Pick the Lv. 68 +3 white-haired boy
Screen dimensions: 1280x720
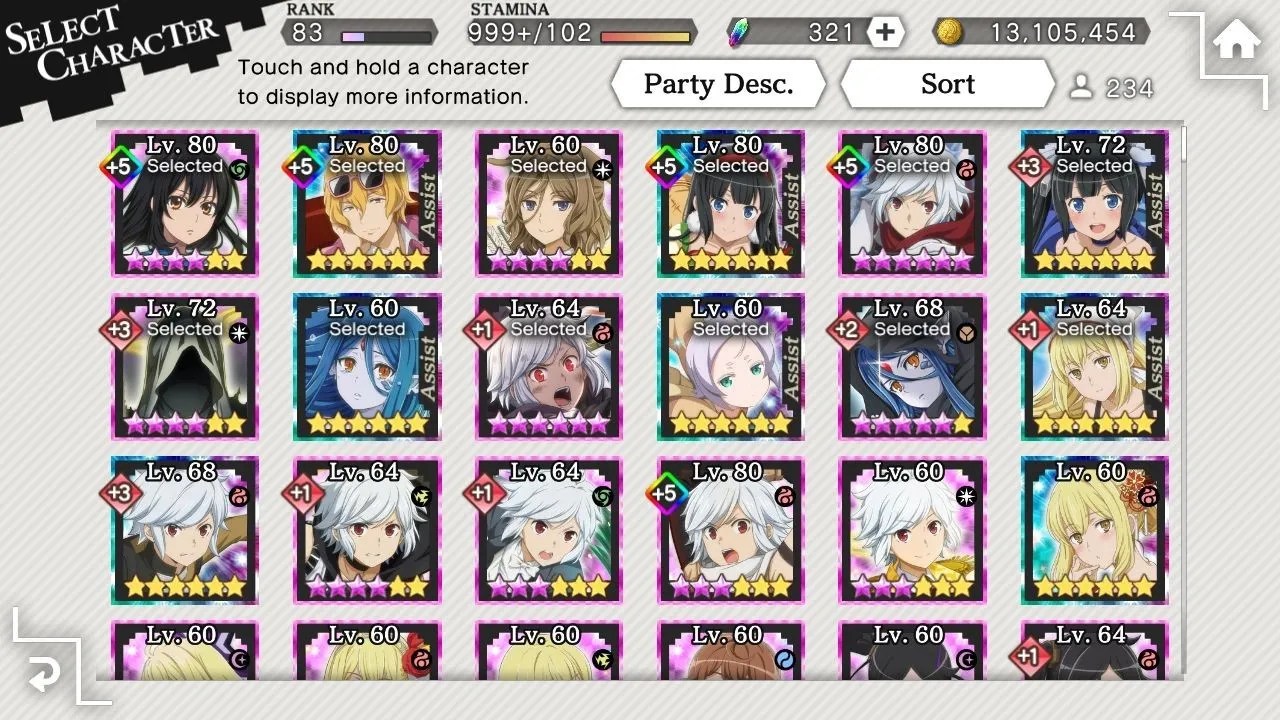[185, 531]
